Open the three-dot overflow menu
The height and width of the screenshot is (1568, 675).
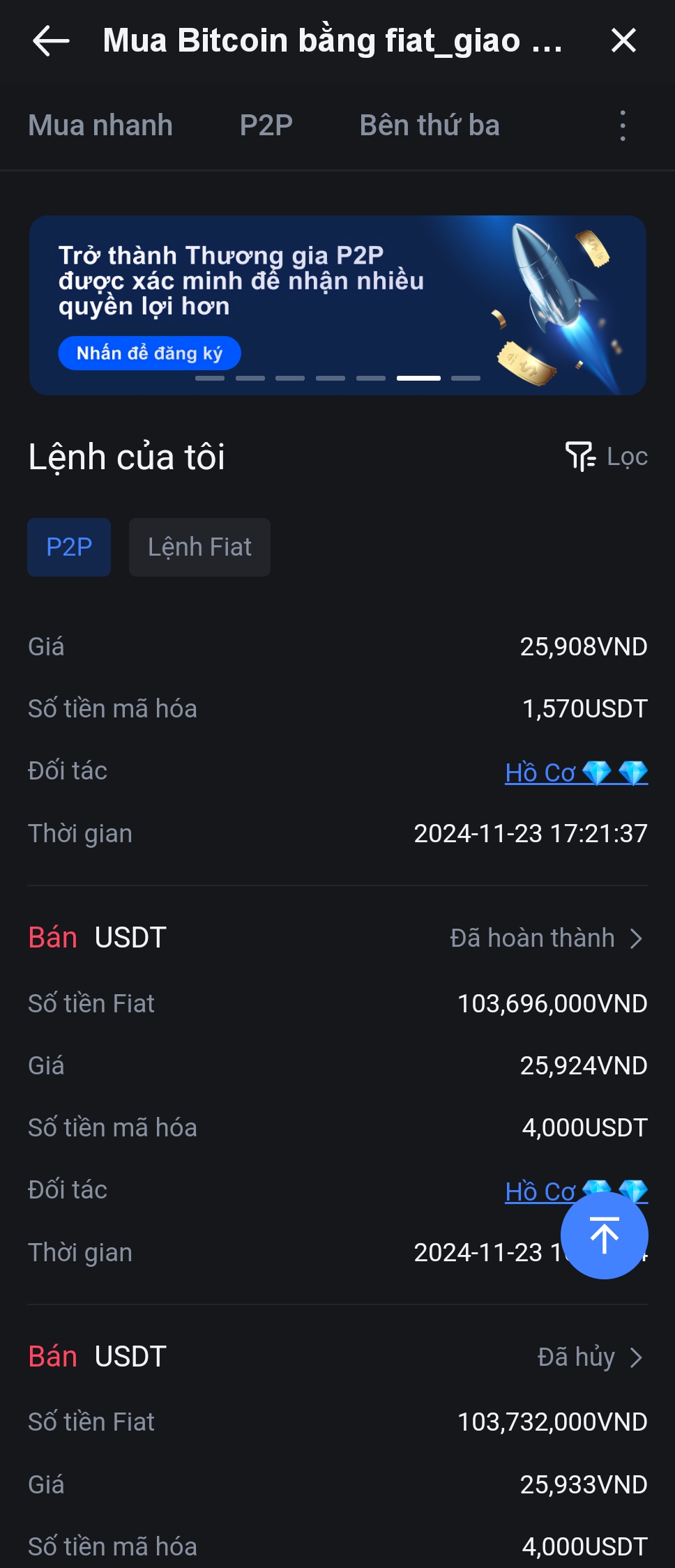point(623,126)
